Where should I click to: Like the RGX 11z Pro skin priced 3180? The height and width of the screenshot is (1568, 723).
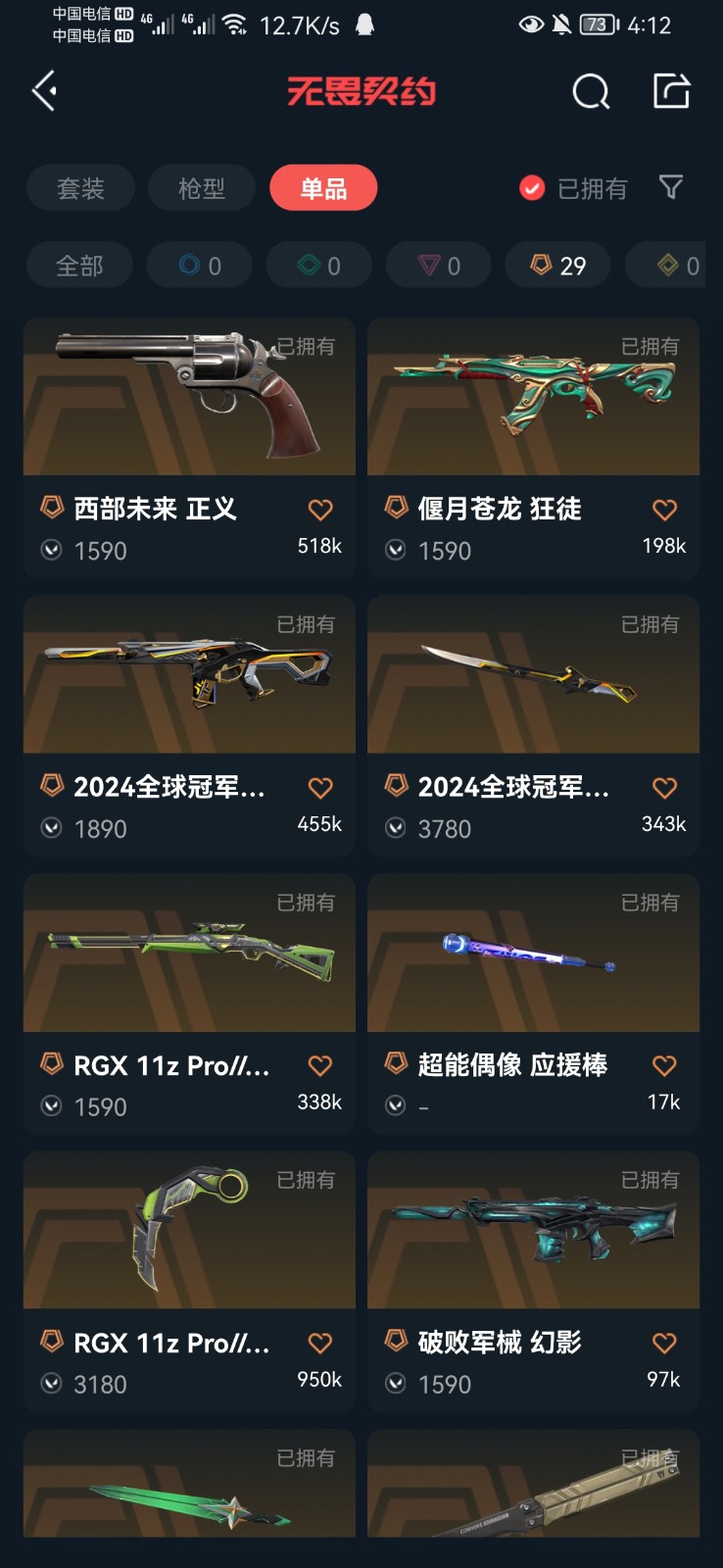(320, 1344)
